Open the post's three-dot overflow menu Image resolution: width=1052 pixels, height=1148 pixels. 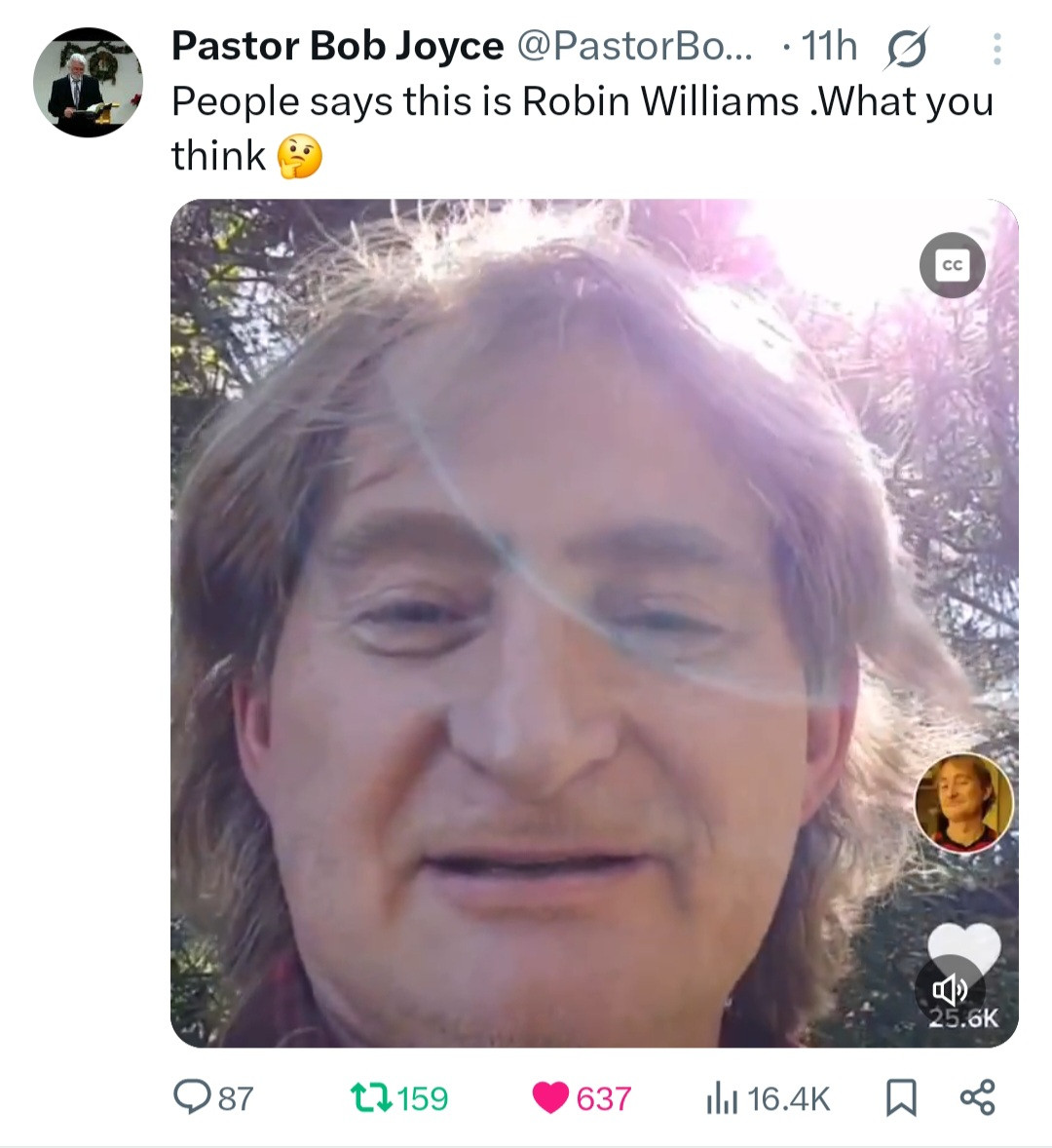point(996,49)
